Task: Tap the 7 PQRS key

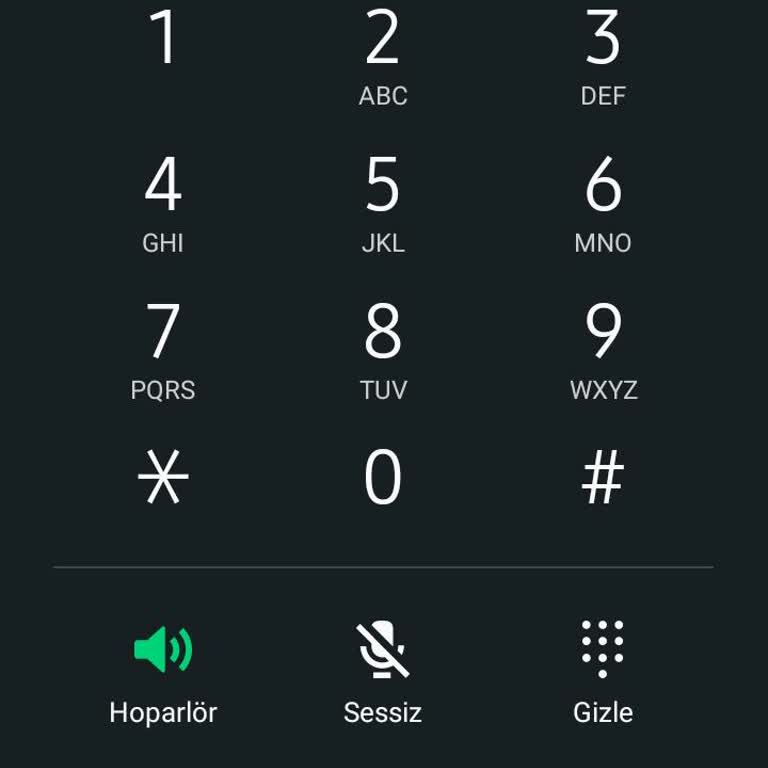Action: coord(163,349)
